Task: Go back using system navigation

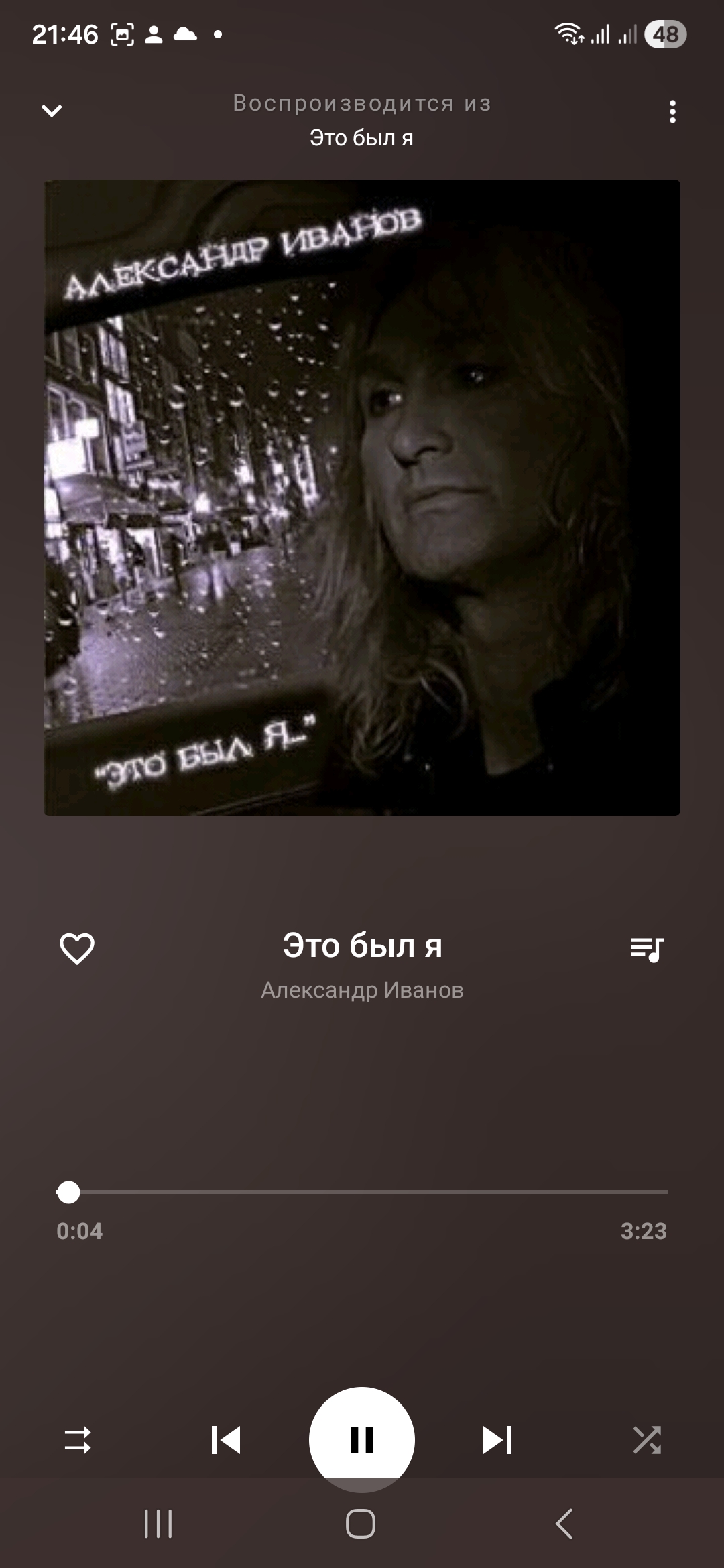Action: 564,1524
